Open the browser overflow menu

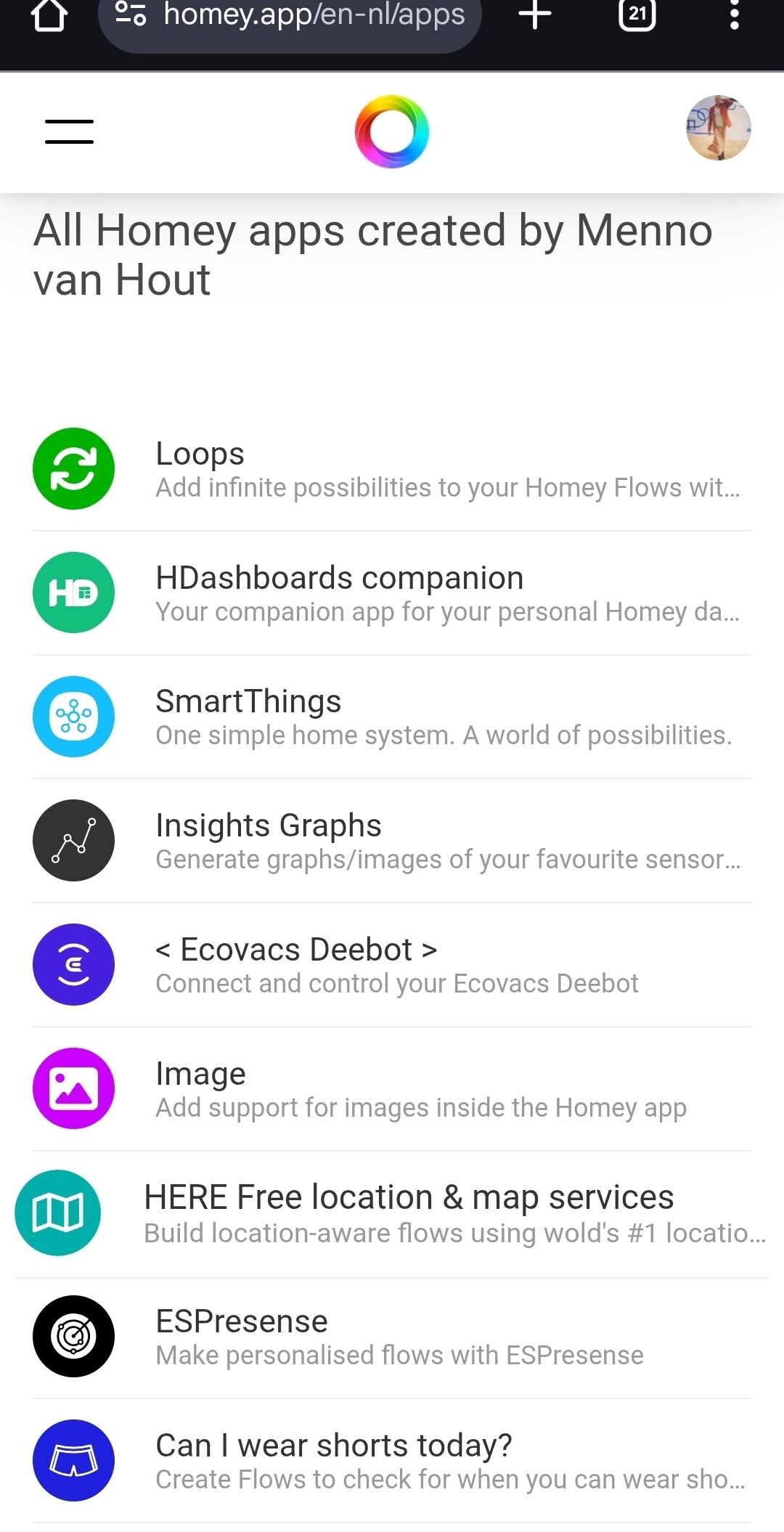734,15
